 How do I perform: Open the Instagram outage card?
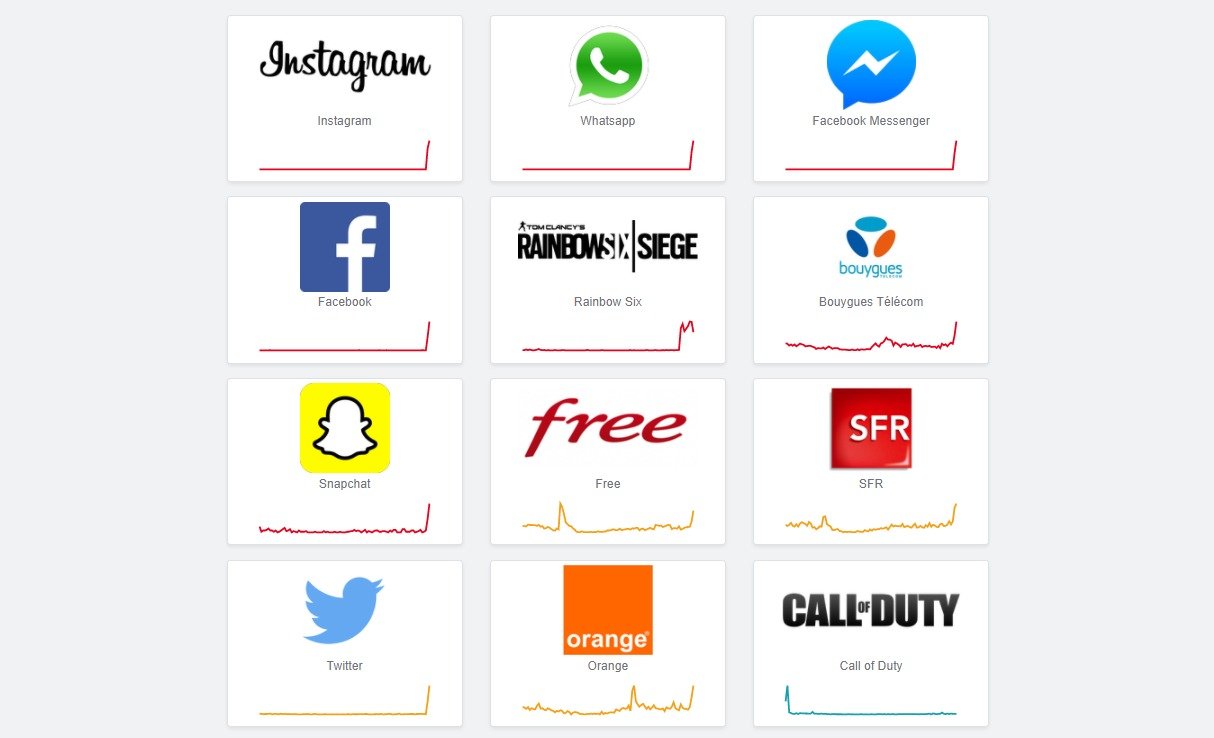coord(344,98)
